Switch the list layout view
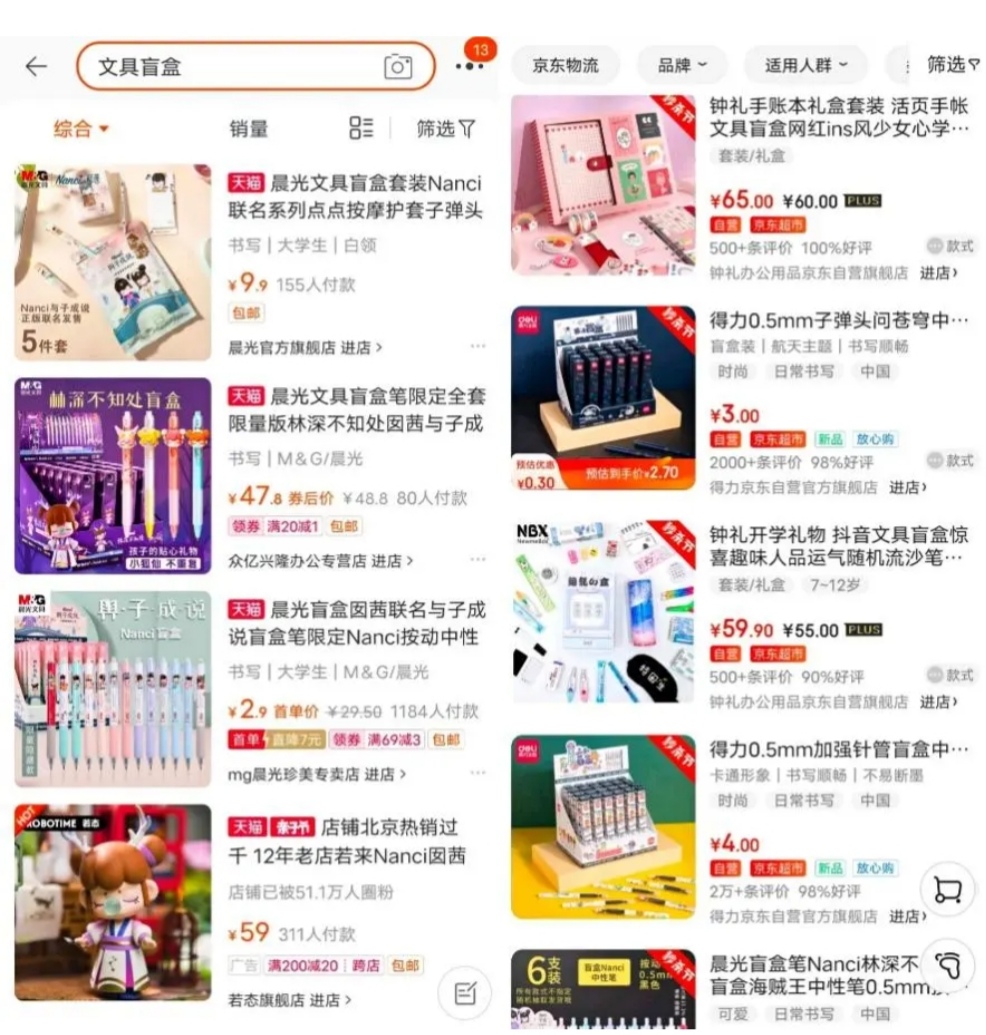Screen dimensions: 986x1035 point(361,128)
